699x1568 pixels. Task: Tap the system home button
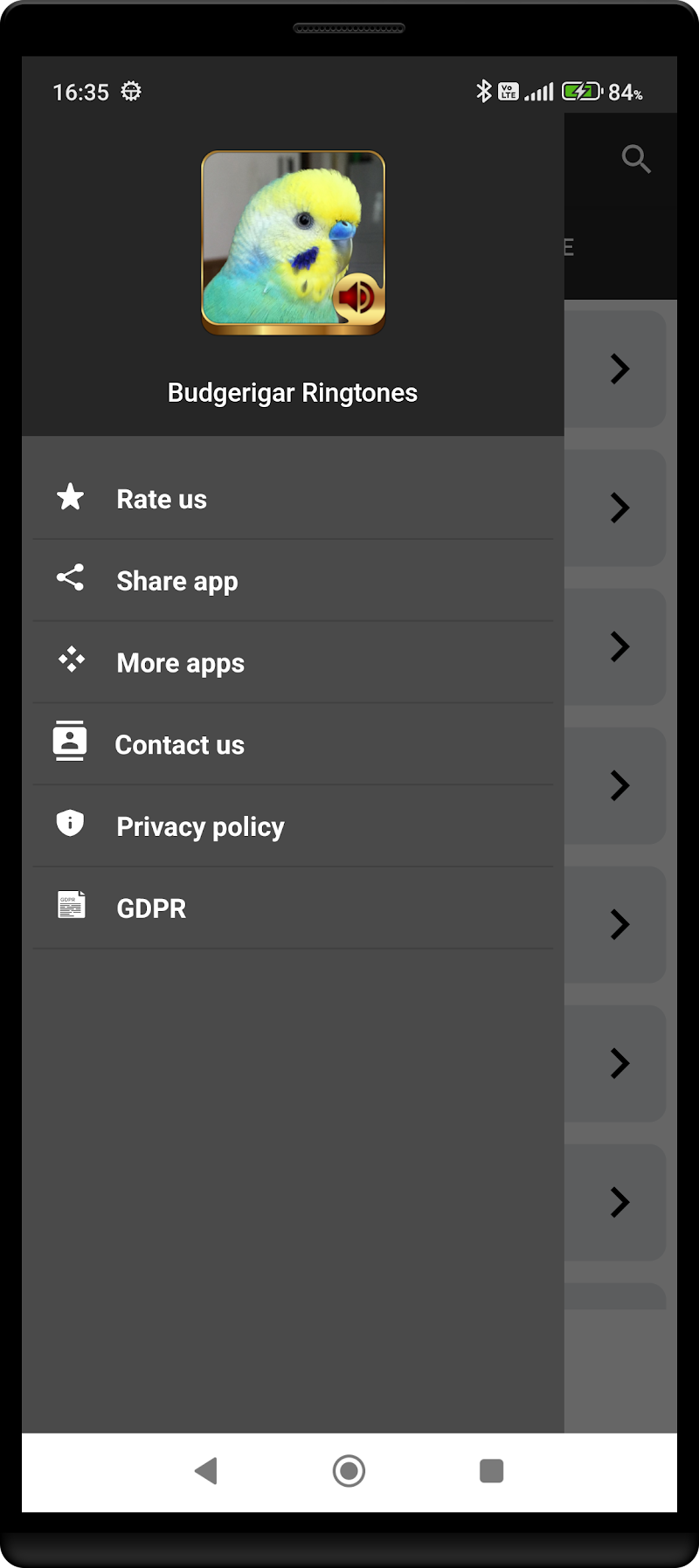click(349, 1471)
